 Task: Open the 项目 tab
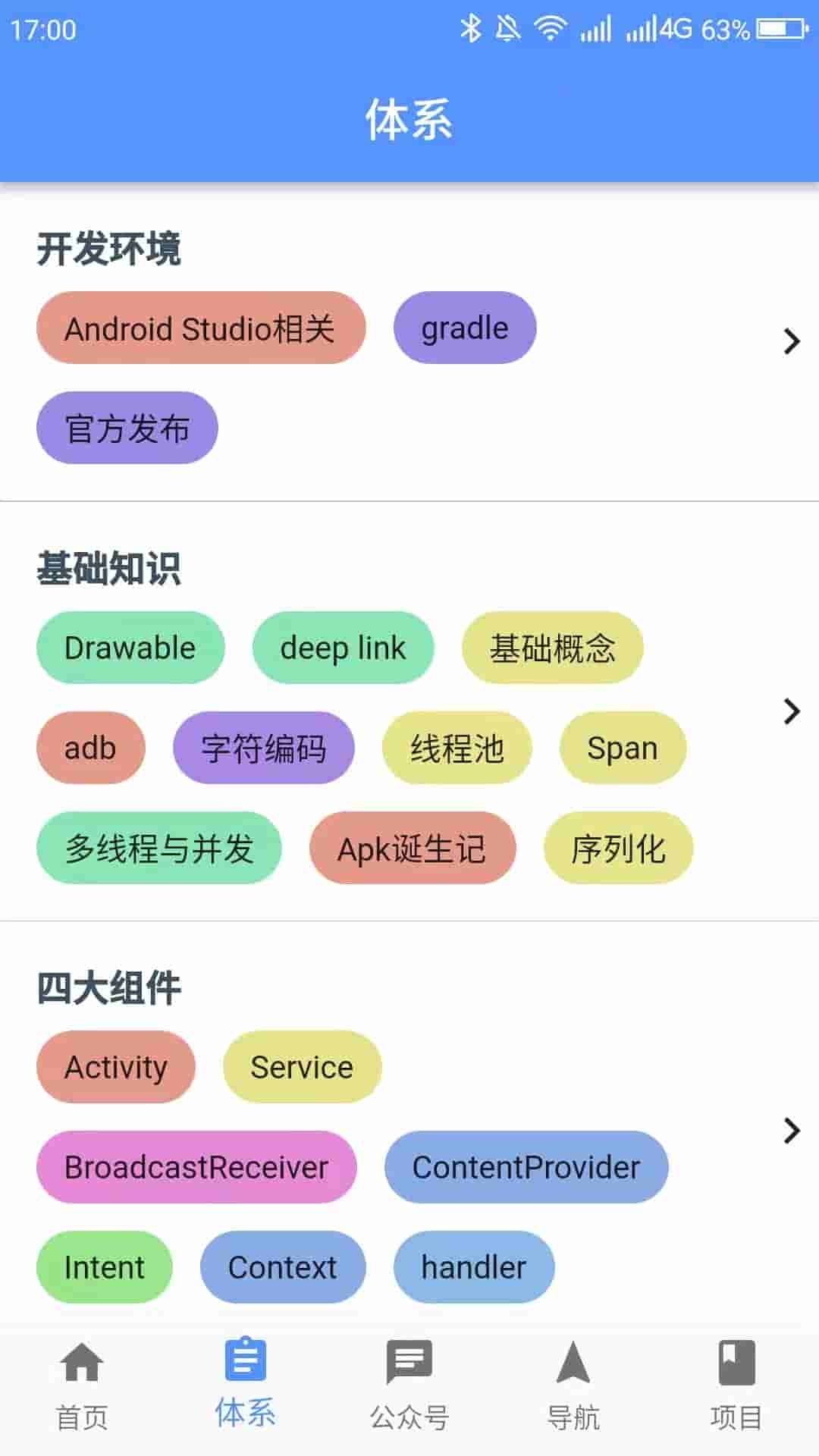click(x=736, y=1385)
